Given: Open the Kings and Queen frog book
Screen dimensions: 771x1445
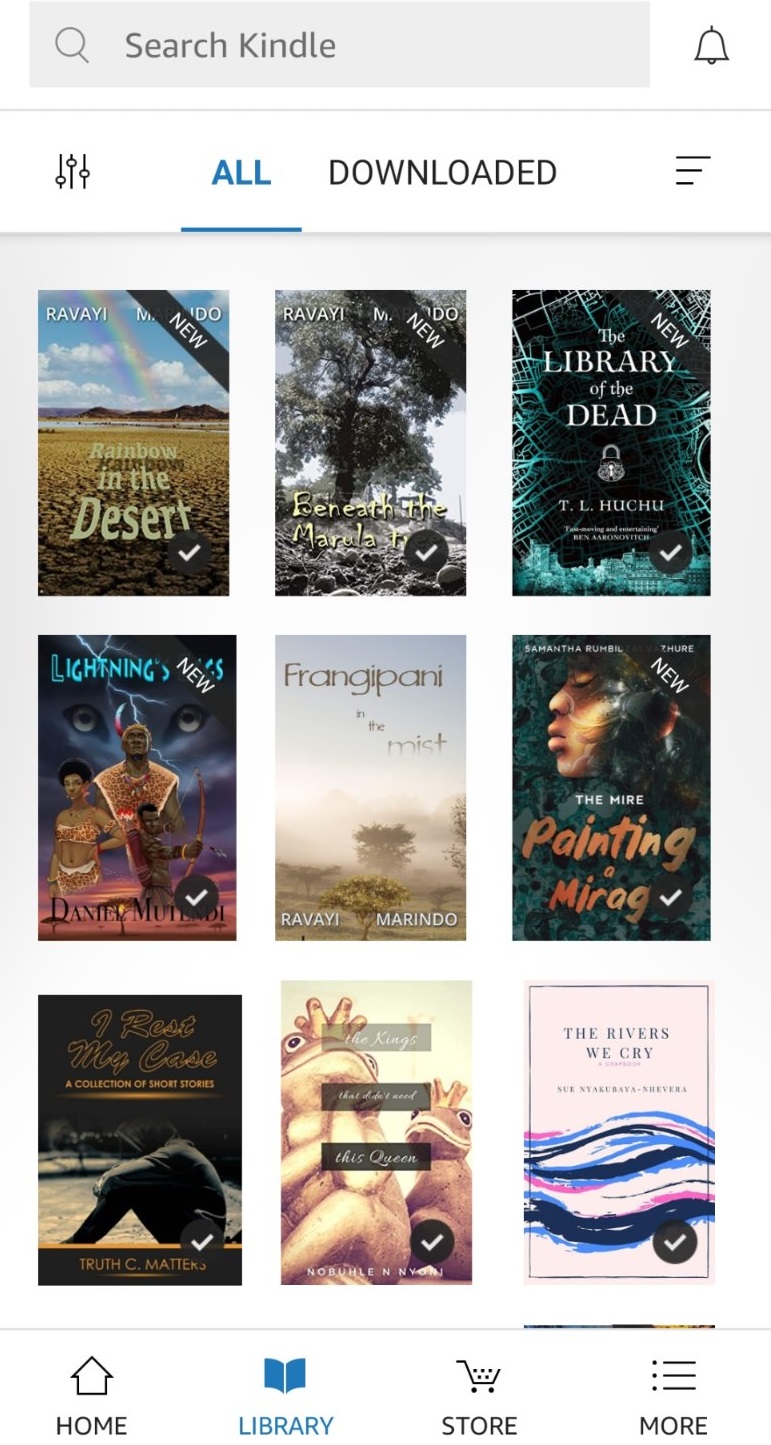Looking at the screenshot, I should tap(376, 1132).
